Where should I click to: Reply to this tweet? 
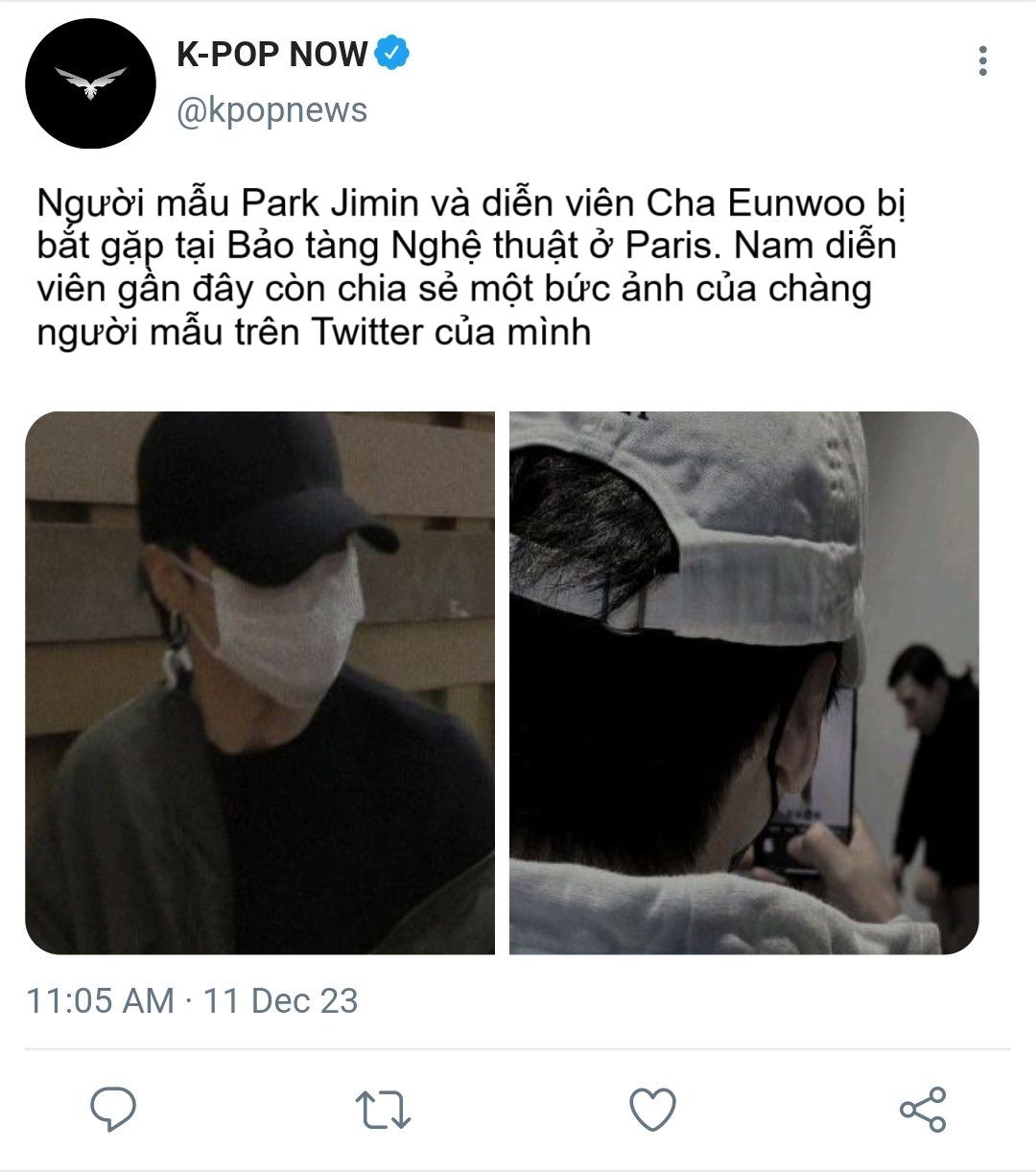click(x=113, y=1109)
